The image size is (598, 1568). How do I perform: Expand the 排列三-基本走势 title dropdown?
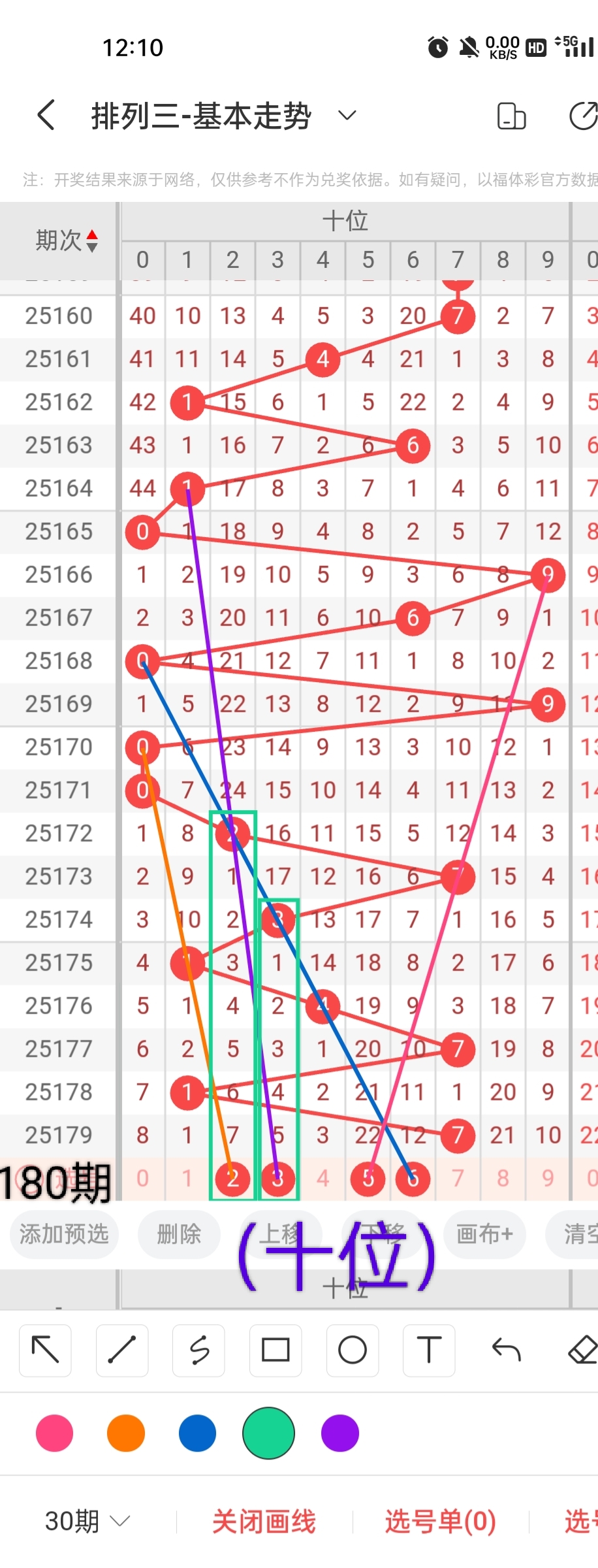click(347, 116)
